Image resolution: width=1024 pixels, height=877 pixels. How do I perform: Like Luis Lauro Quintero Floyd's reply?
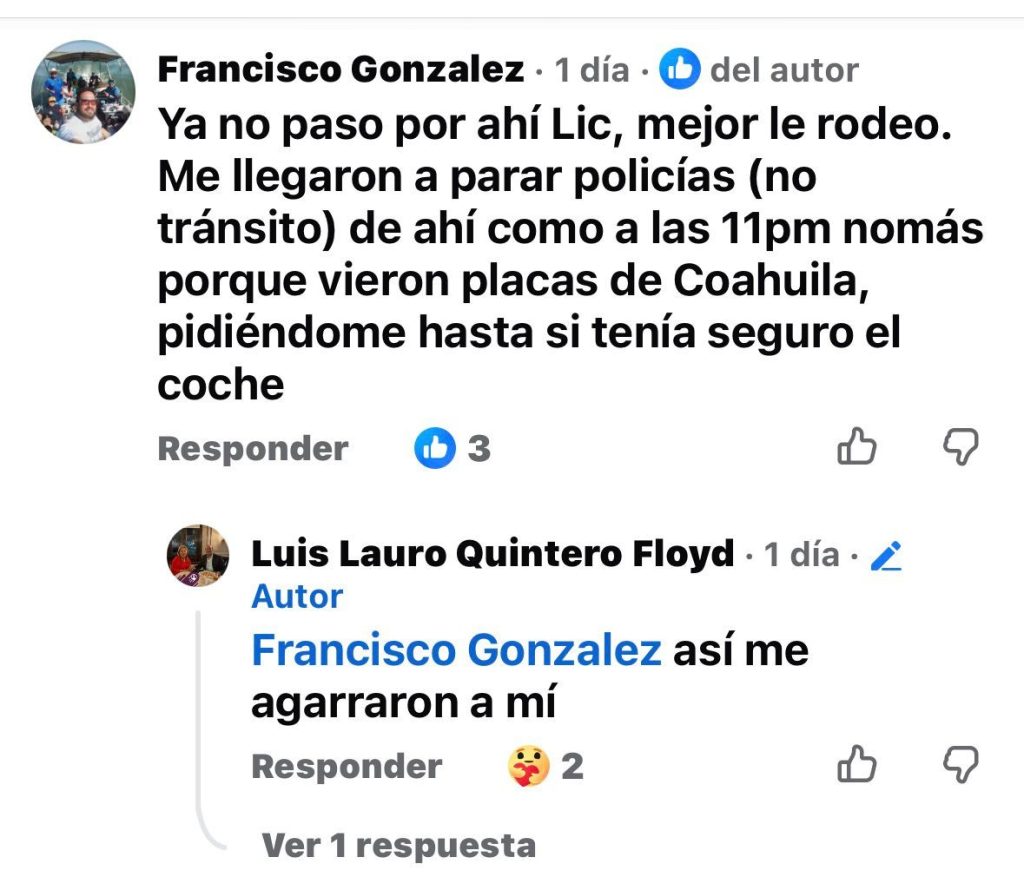(856, 766)
